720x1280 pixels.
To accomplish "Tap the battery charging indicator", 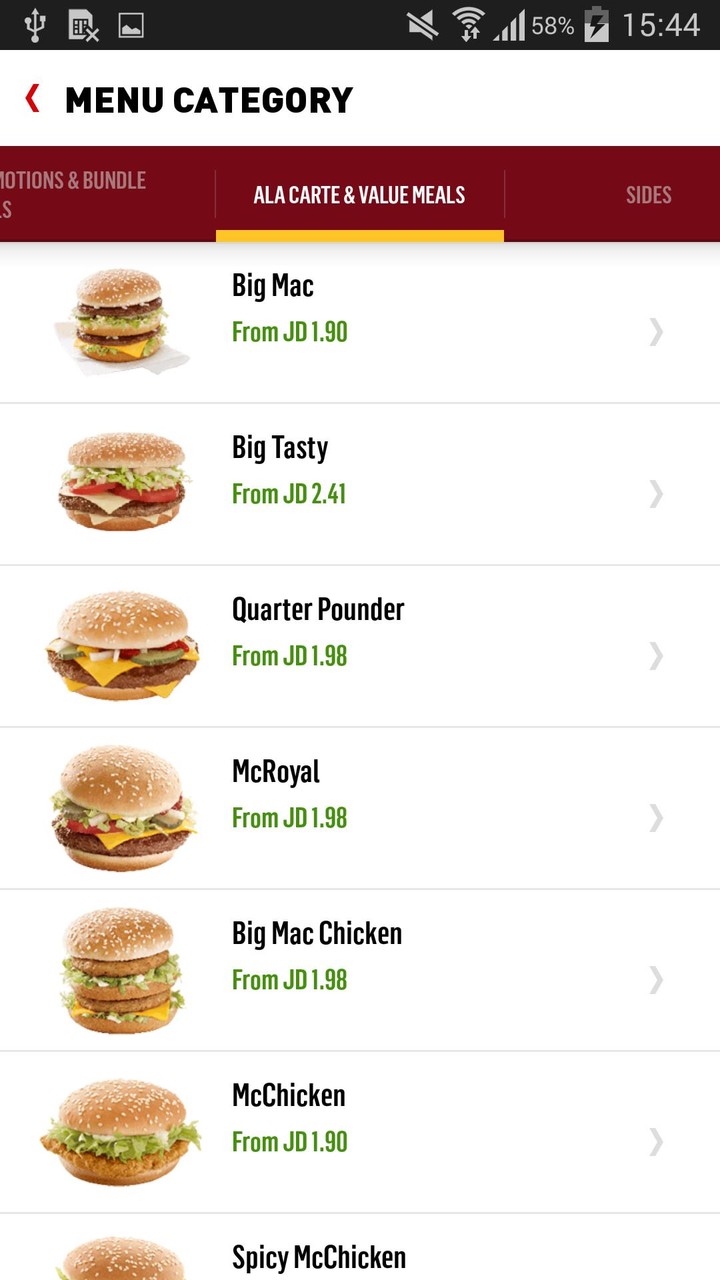I will click(594, 25).
